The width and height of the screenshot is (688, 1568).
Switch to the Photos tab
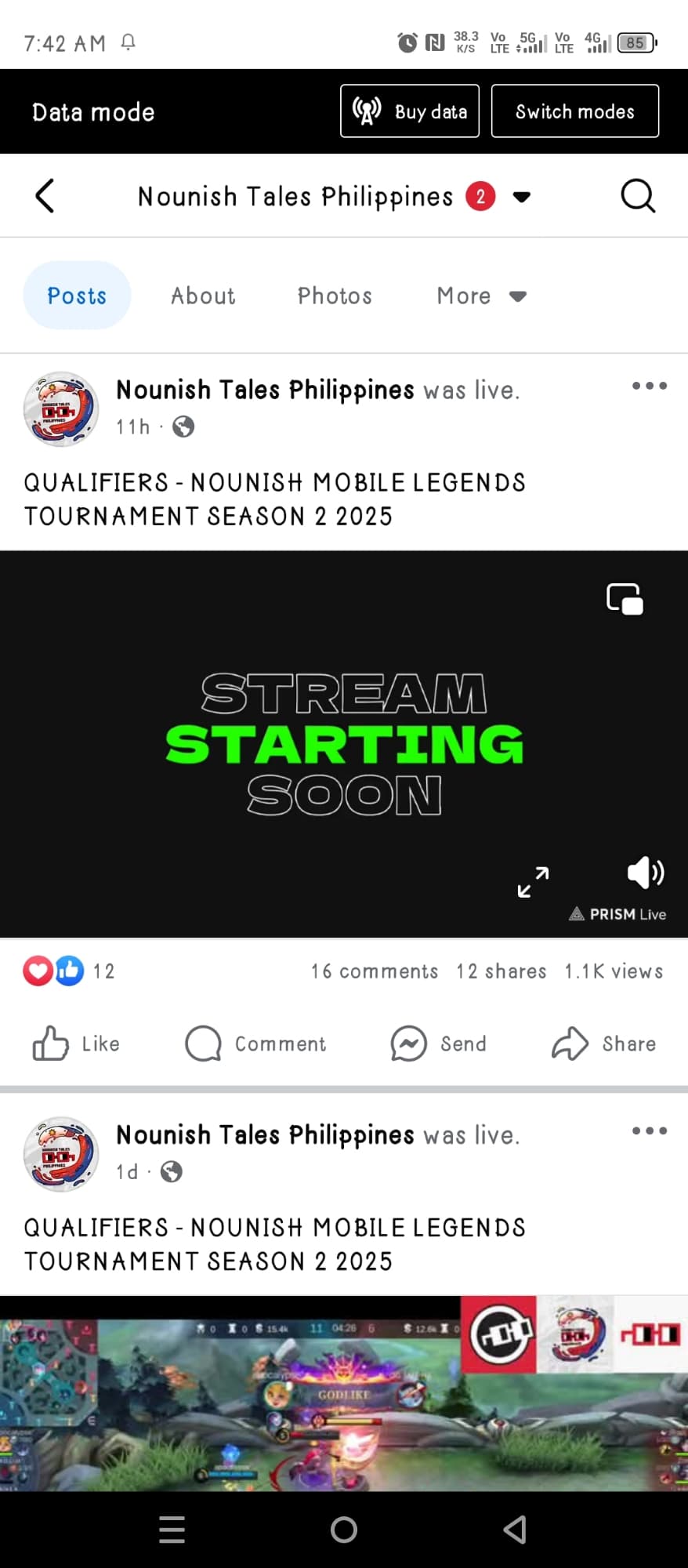tap(335, 296)
